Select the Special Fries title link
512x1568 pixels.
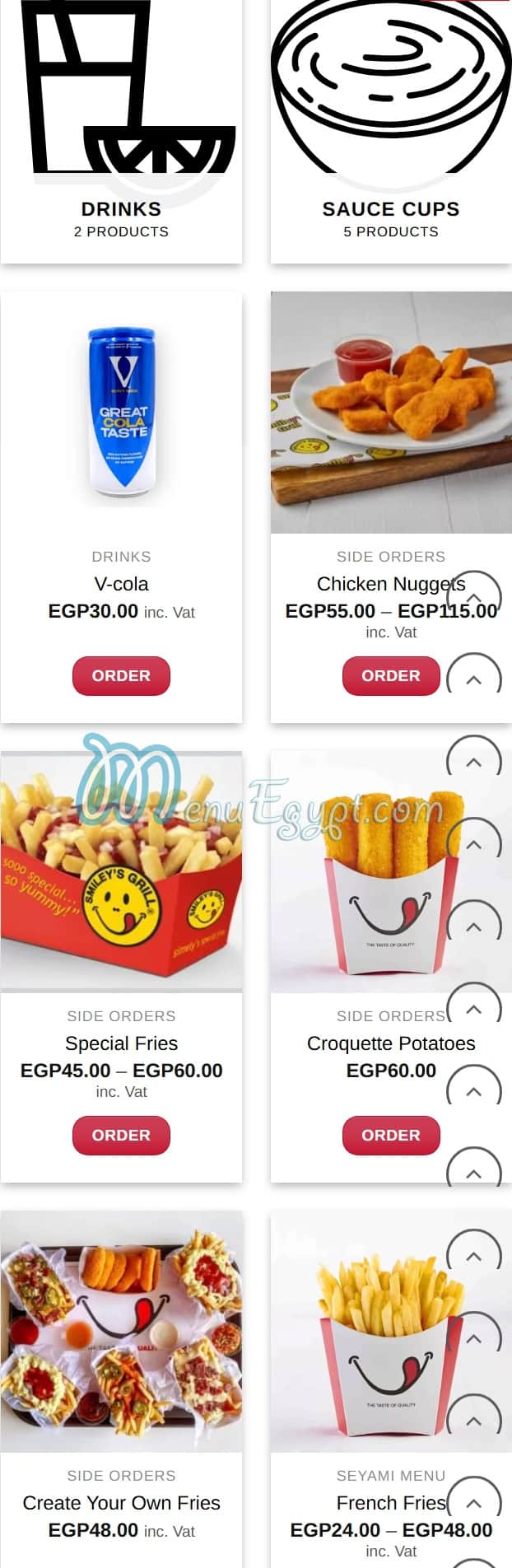click(121, 1043)
